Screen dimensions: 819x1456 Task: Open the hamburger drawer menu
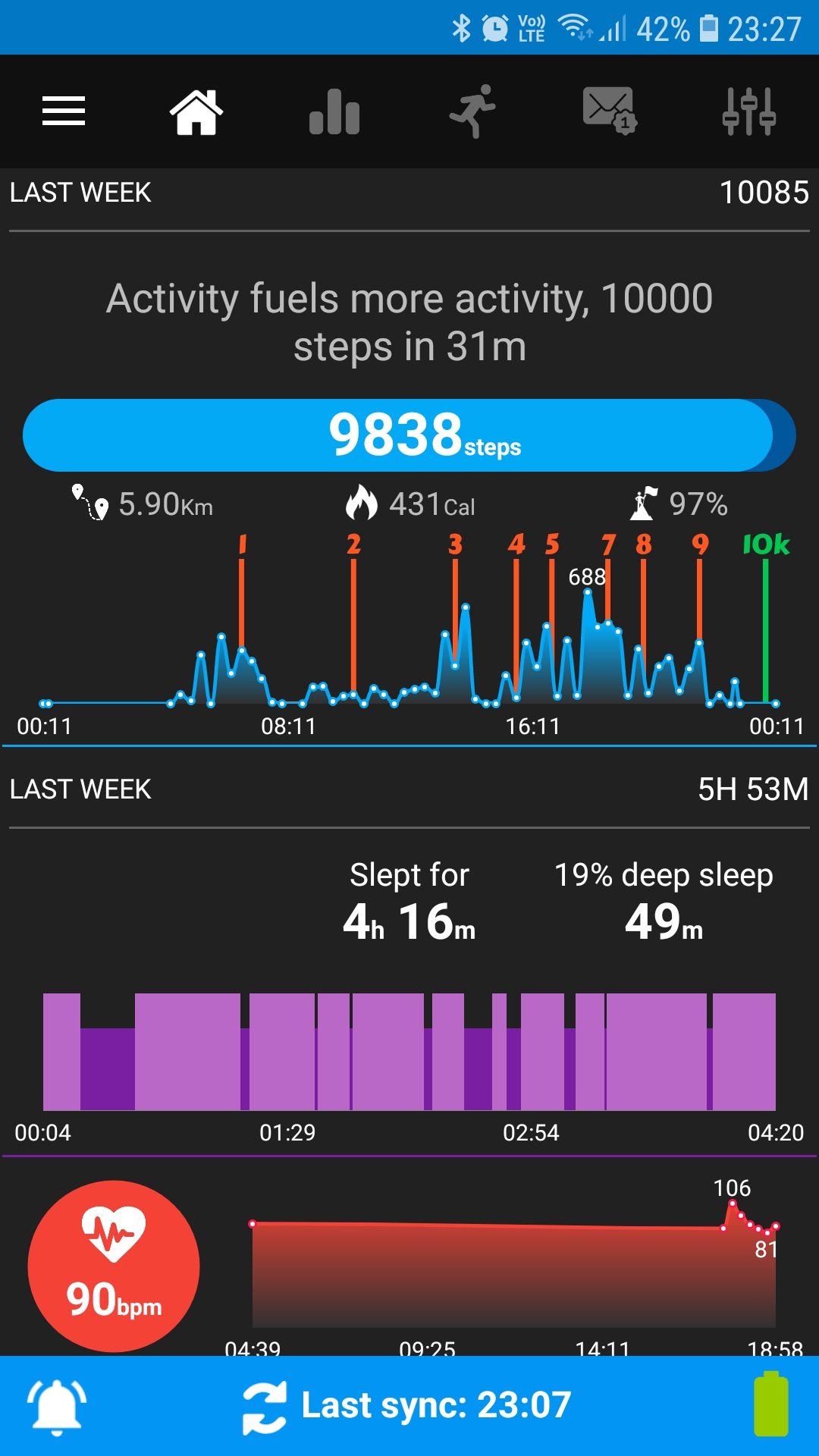(64, 111)
